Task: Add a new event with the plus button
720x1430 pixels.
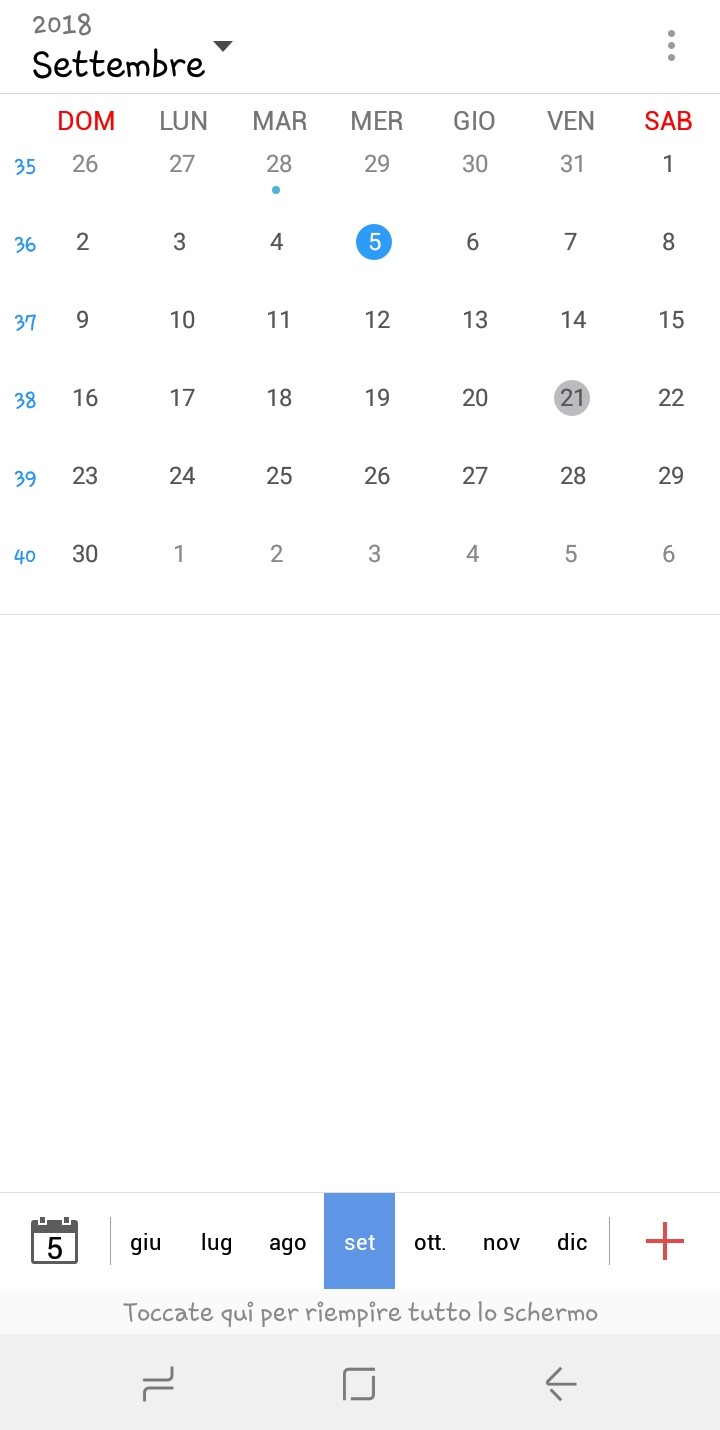Action: click(664, 1241)
